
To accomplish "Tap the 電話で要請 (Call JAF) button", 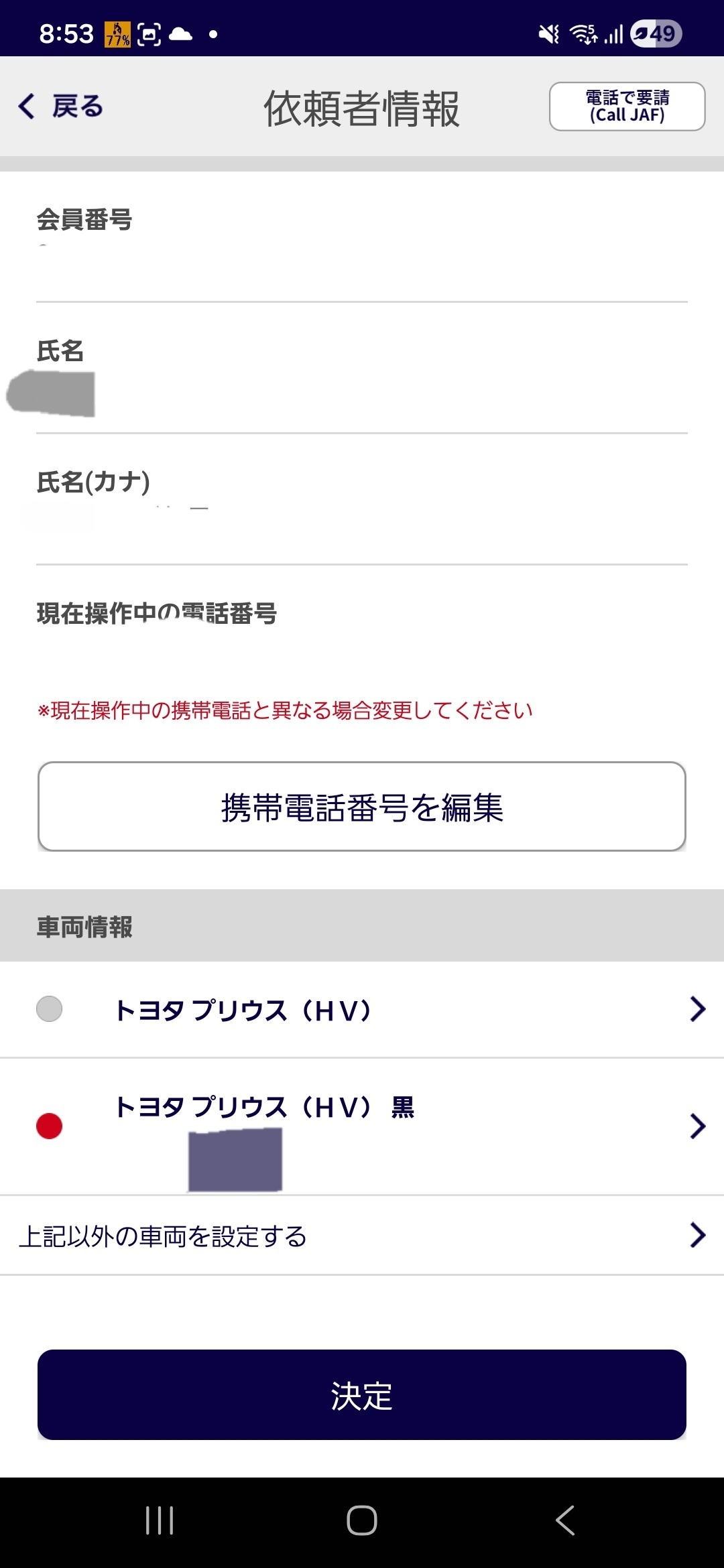I will (627, 107).
